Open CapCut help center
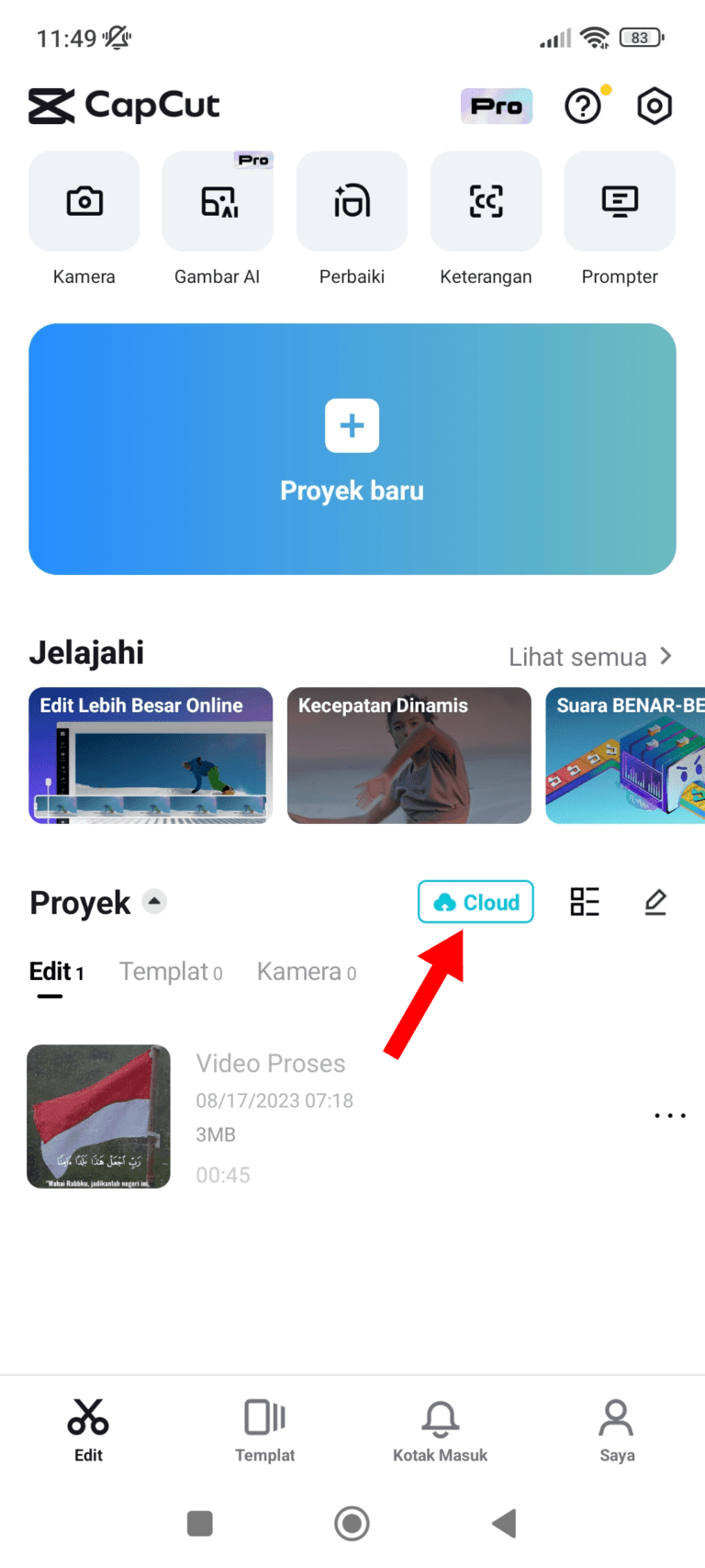Viewport: 705px width, 1568px height. click(584, 106)
